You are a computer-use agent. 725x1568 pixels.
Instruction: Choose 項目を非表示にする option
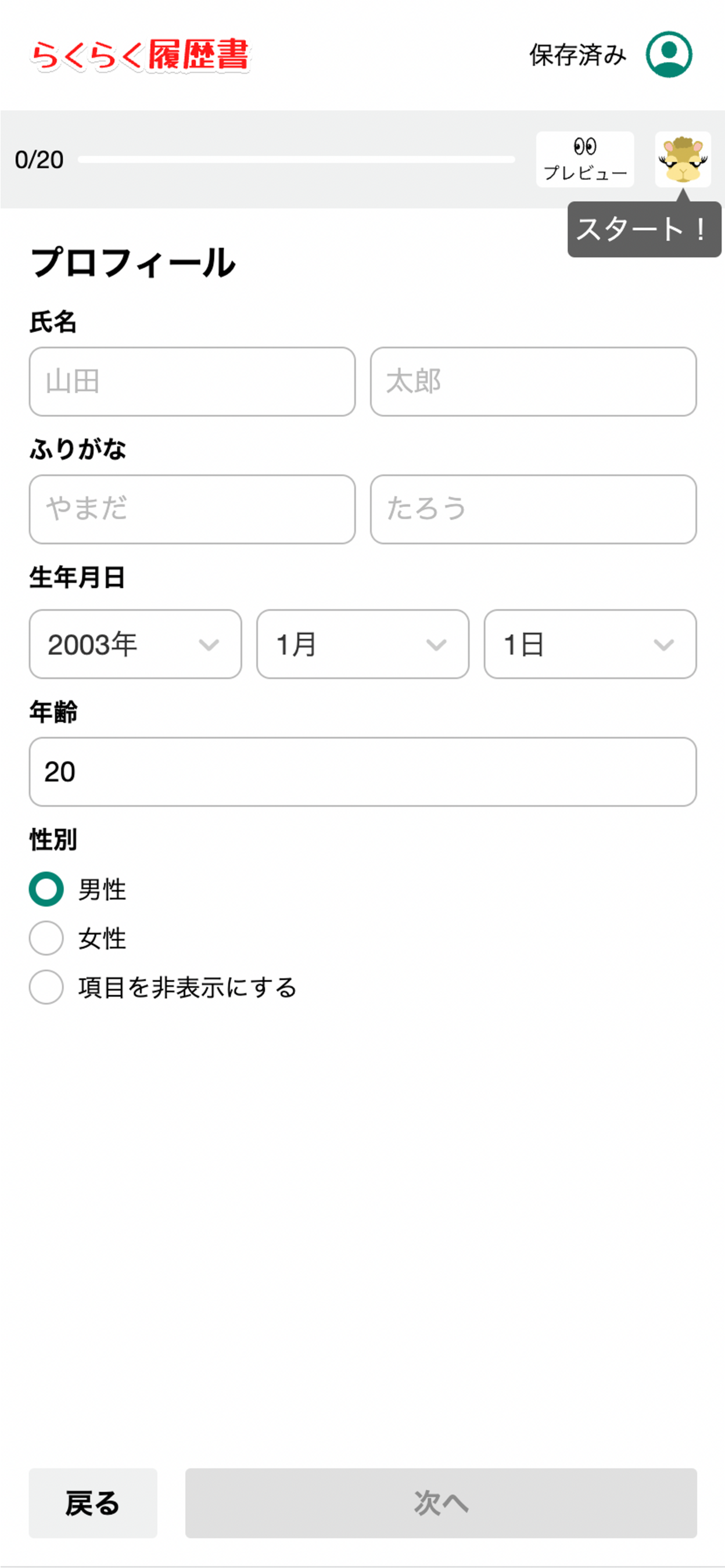[x=46, y=987]
